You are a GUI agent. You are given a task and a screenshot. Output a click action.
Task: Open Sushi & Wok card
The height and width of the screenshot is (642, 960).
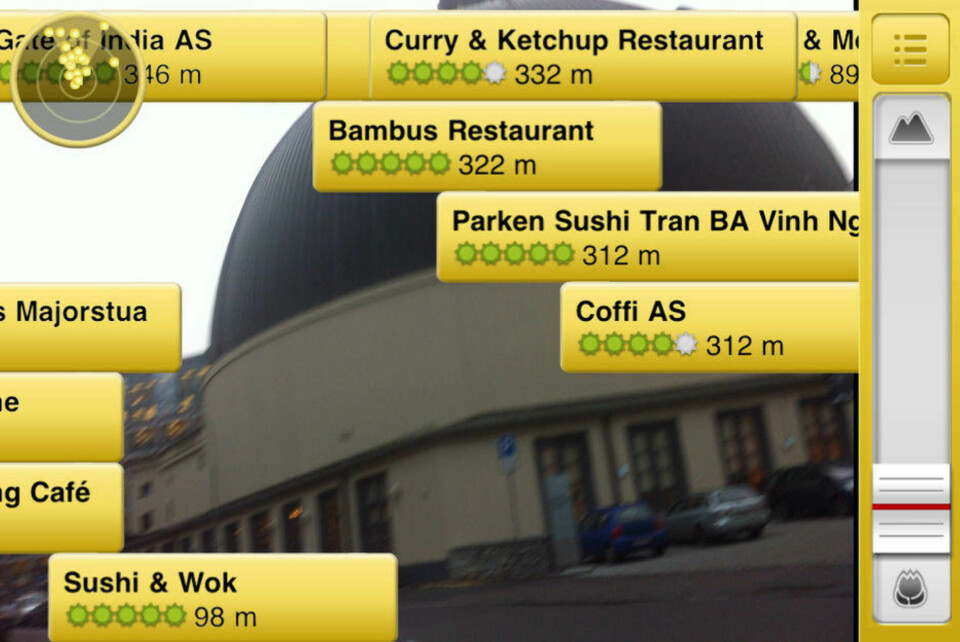(222, 598)
